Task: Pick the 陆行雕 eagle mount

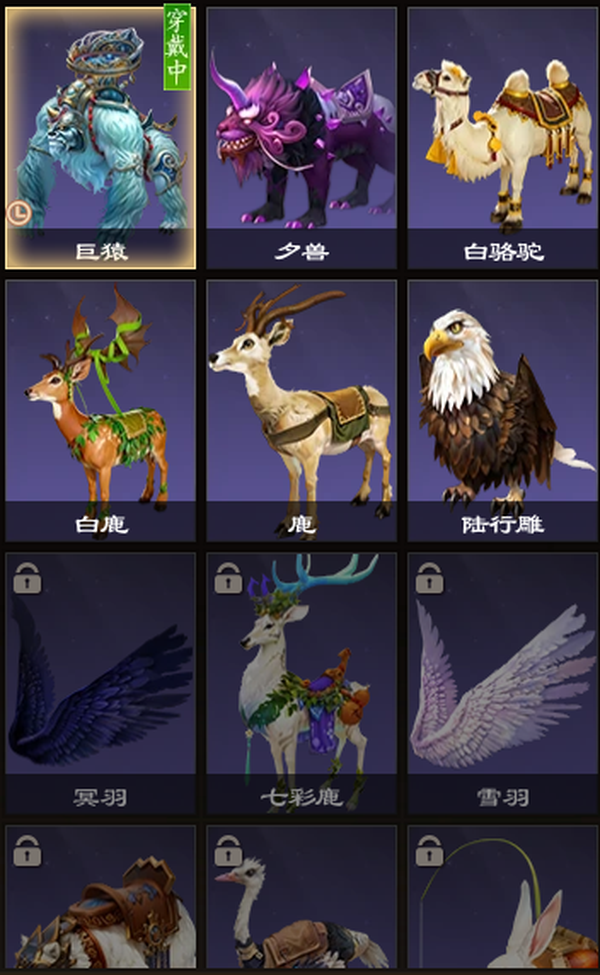Action: (x=503, y=410)
